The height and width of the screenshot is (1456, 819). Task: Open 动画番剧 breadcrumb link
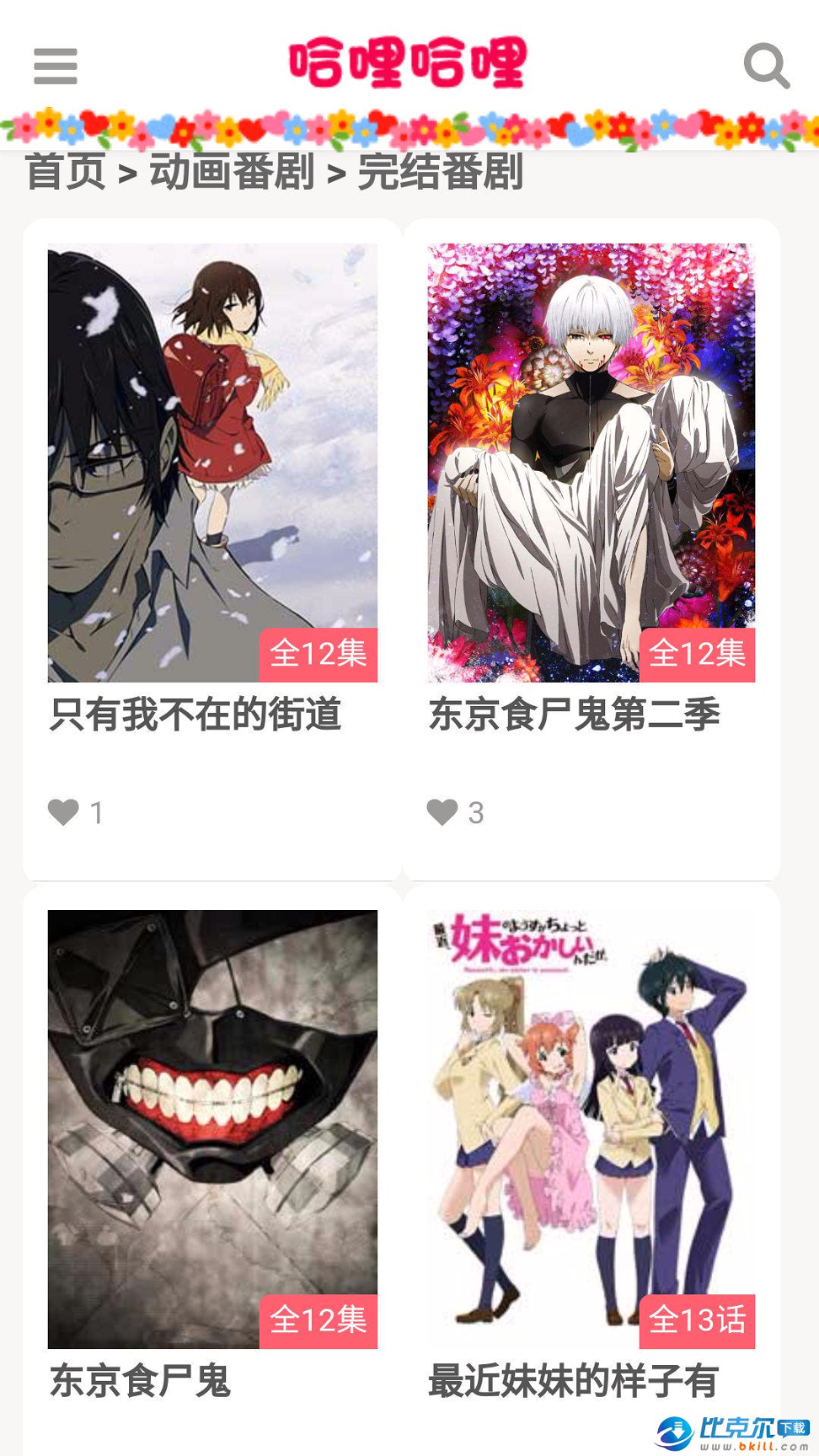point(232,172)
